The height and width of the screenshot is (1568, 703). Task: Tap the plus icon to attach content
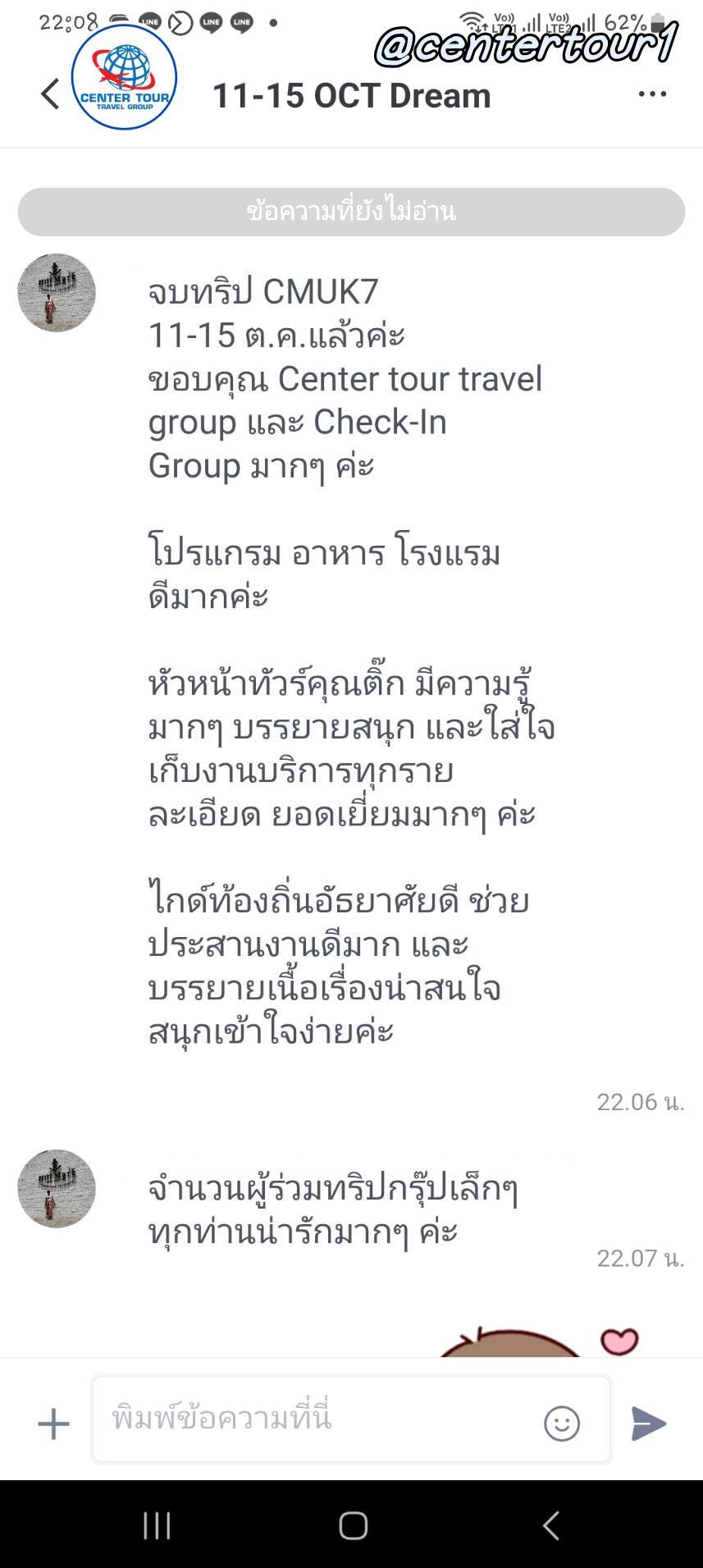tap(52, 1419)
